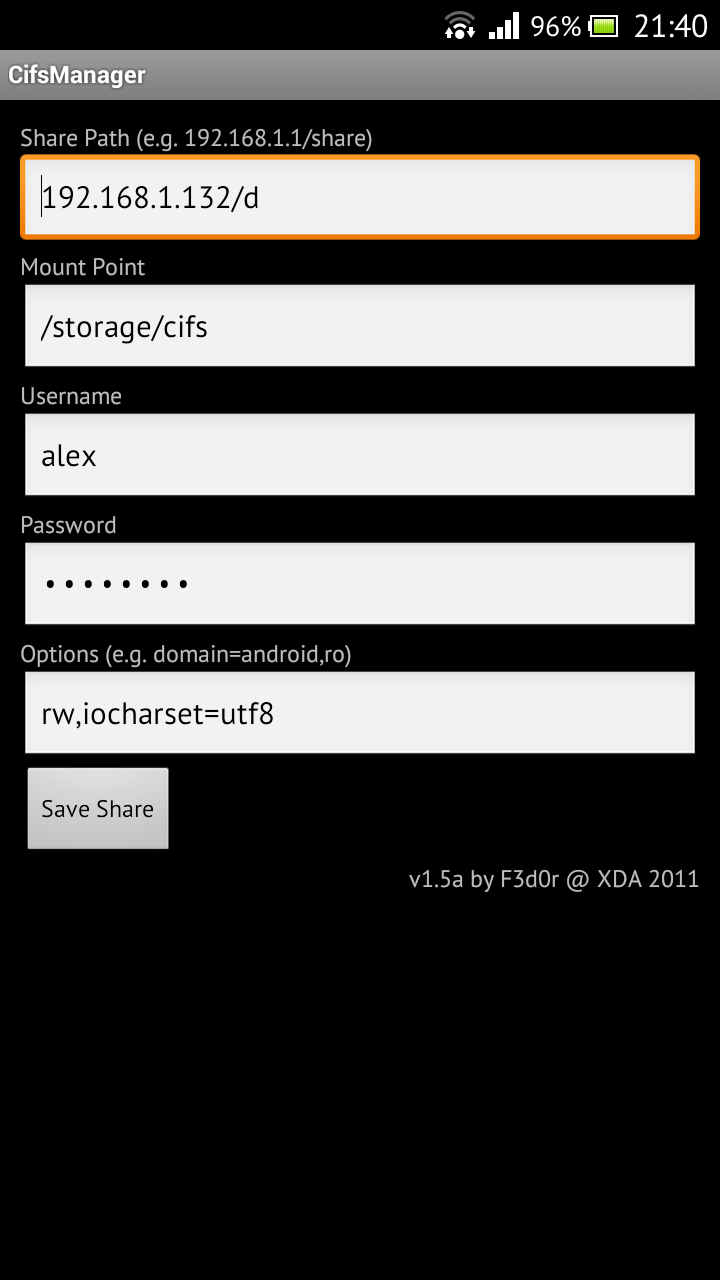Image resolution: width=720 pixels, height=1280 pixels.
Task: Edit the Mount Point field
Action: pyautogui.click(x=360, y=326)
